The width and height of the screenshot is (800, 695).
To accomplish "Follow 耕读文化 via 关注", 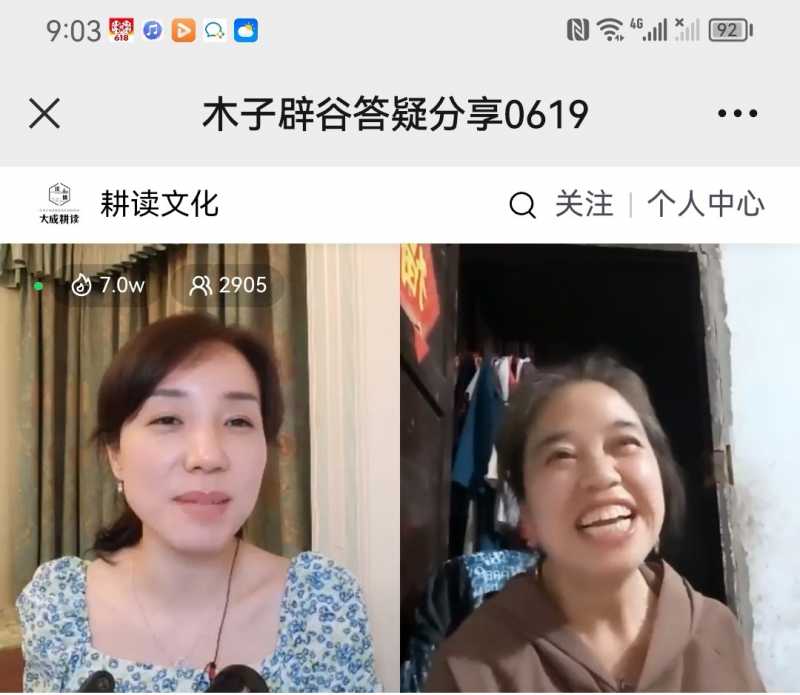I will (x=584, y=204).
